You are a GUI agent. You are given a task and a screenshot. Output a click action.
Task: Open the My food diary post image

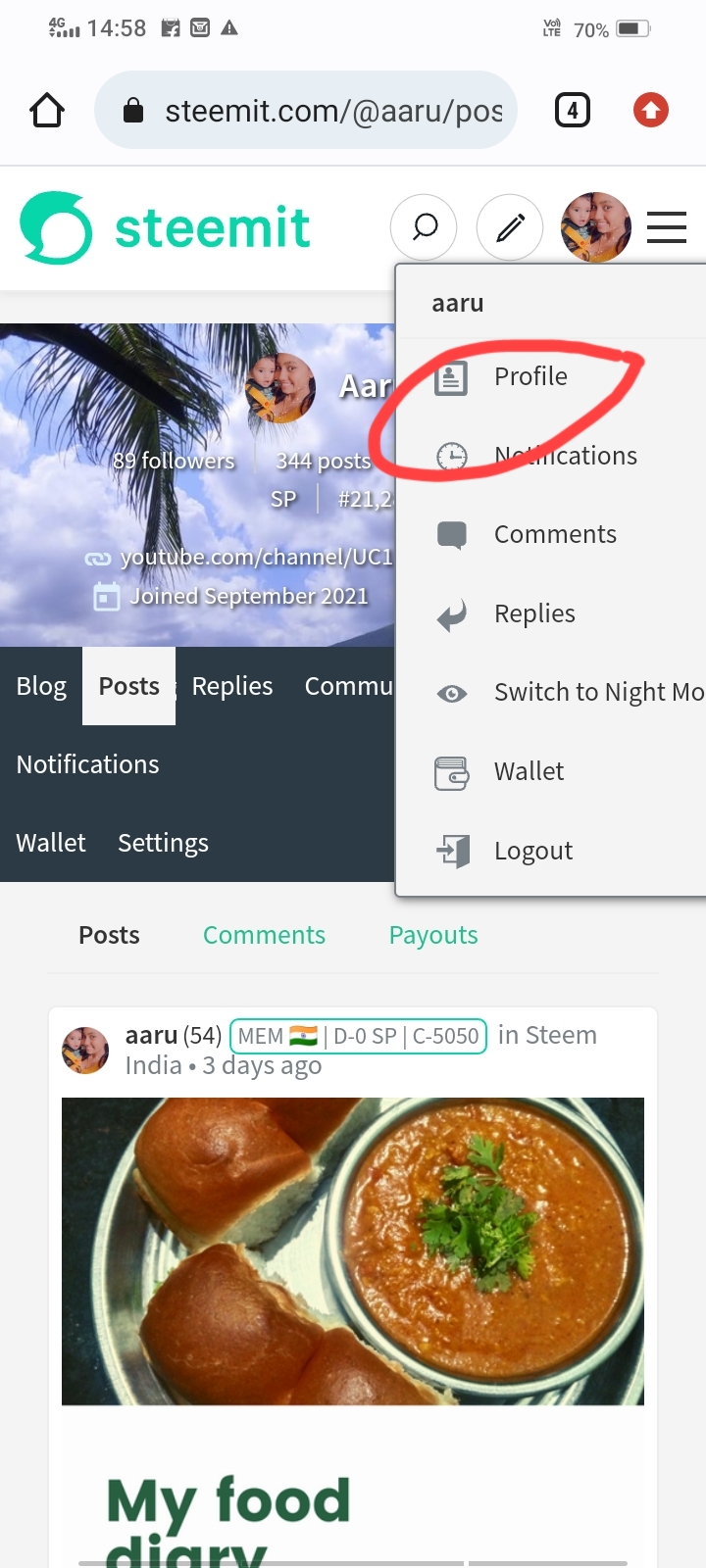click(353, 1250)
